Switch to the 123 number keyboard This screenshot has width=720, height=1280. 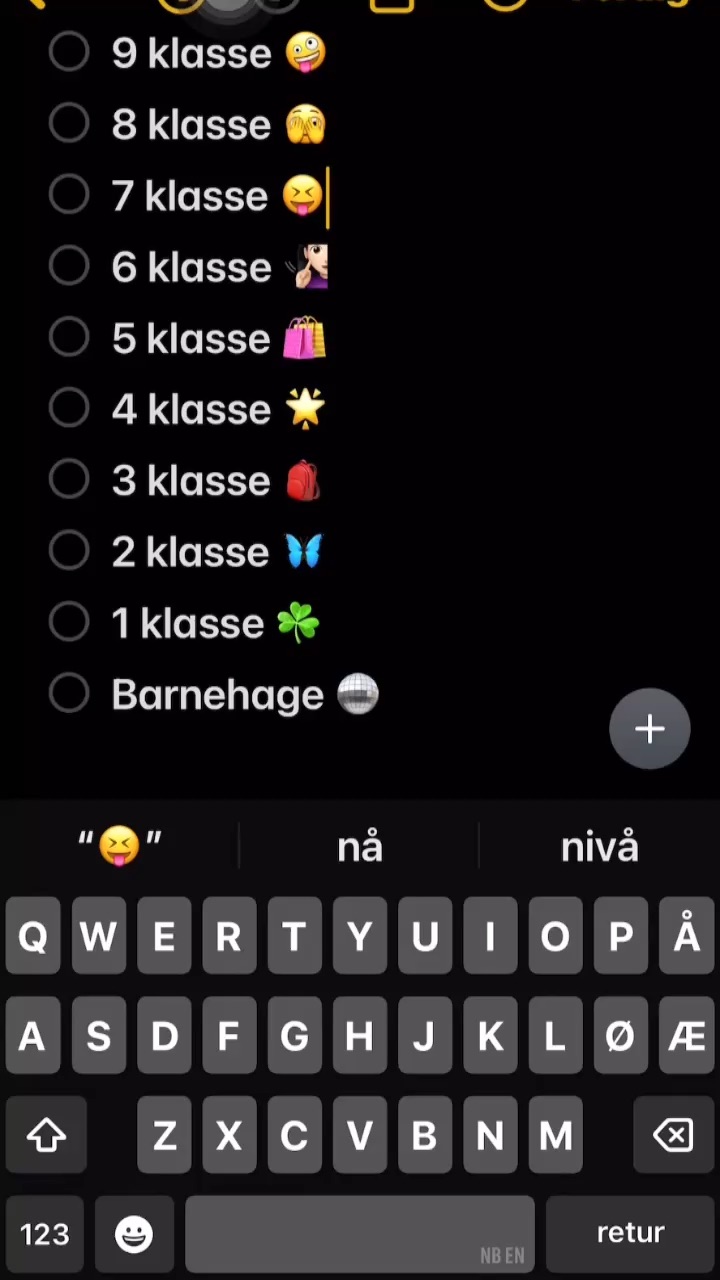(45, 1233)
